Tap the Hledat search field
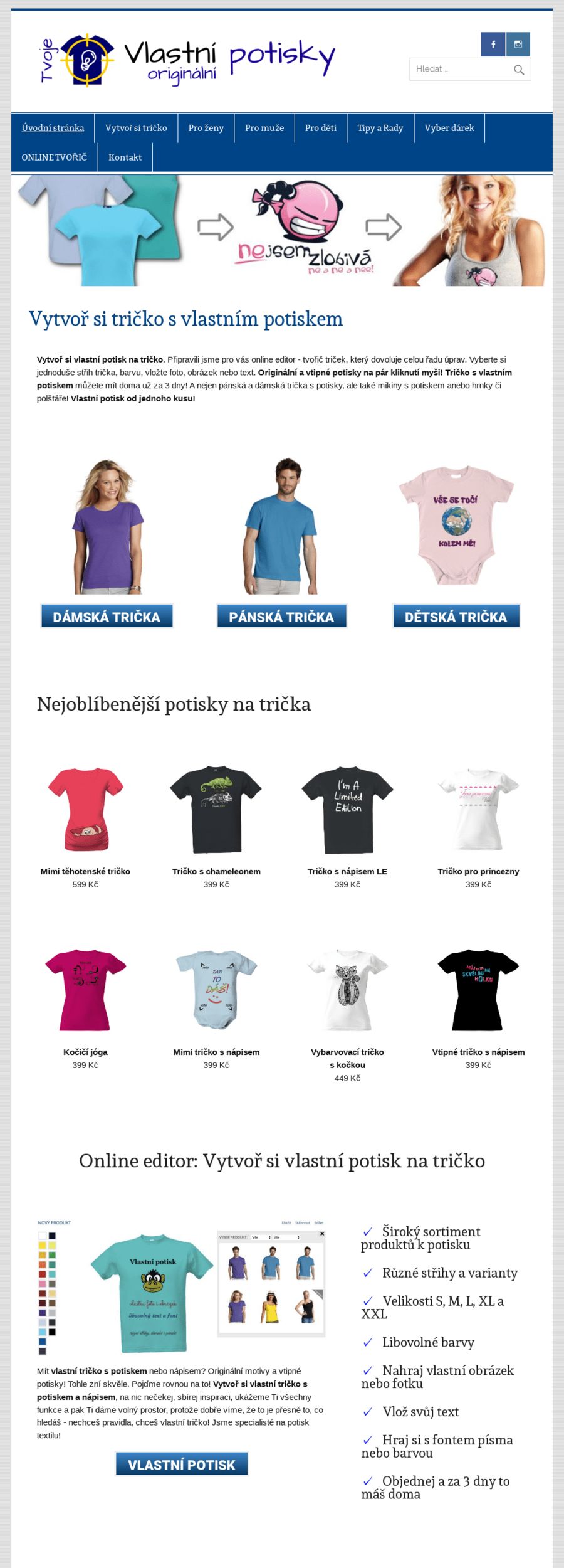This screenshot has width=564, height=1568. point(462,69)
